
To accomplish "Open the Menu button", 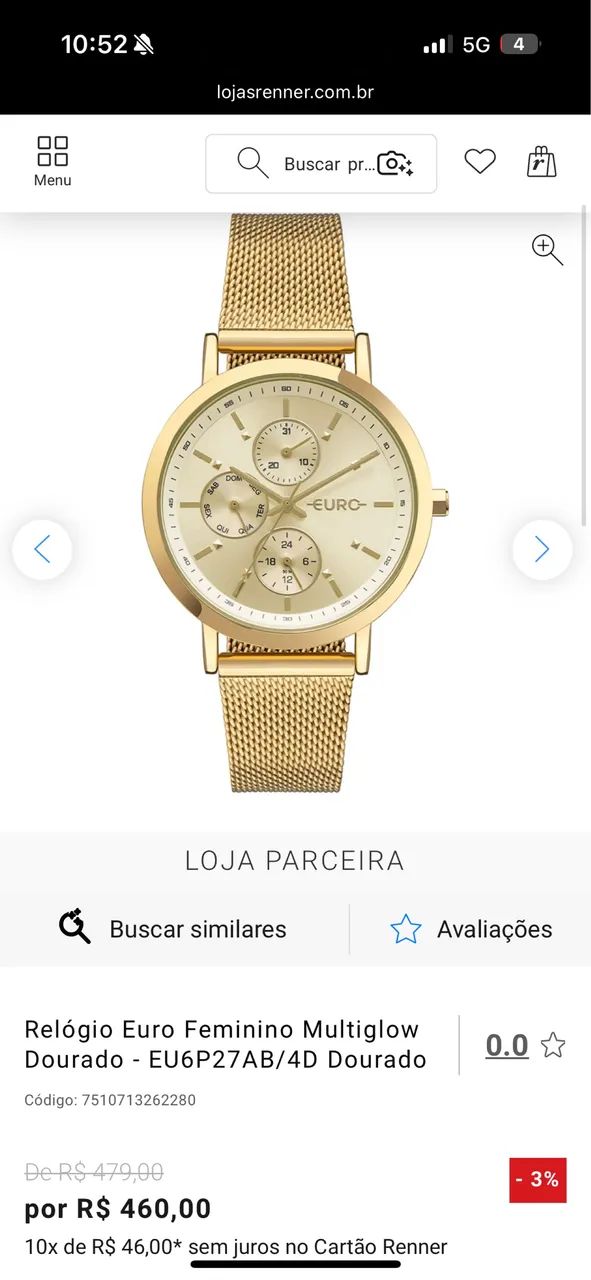I will (x=52, y=162).
